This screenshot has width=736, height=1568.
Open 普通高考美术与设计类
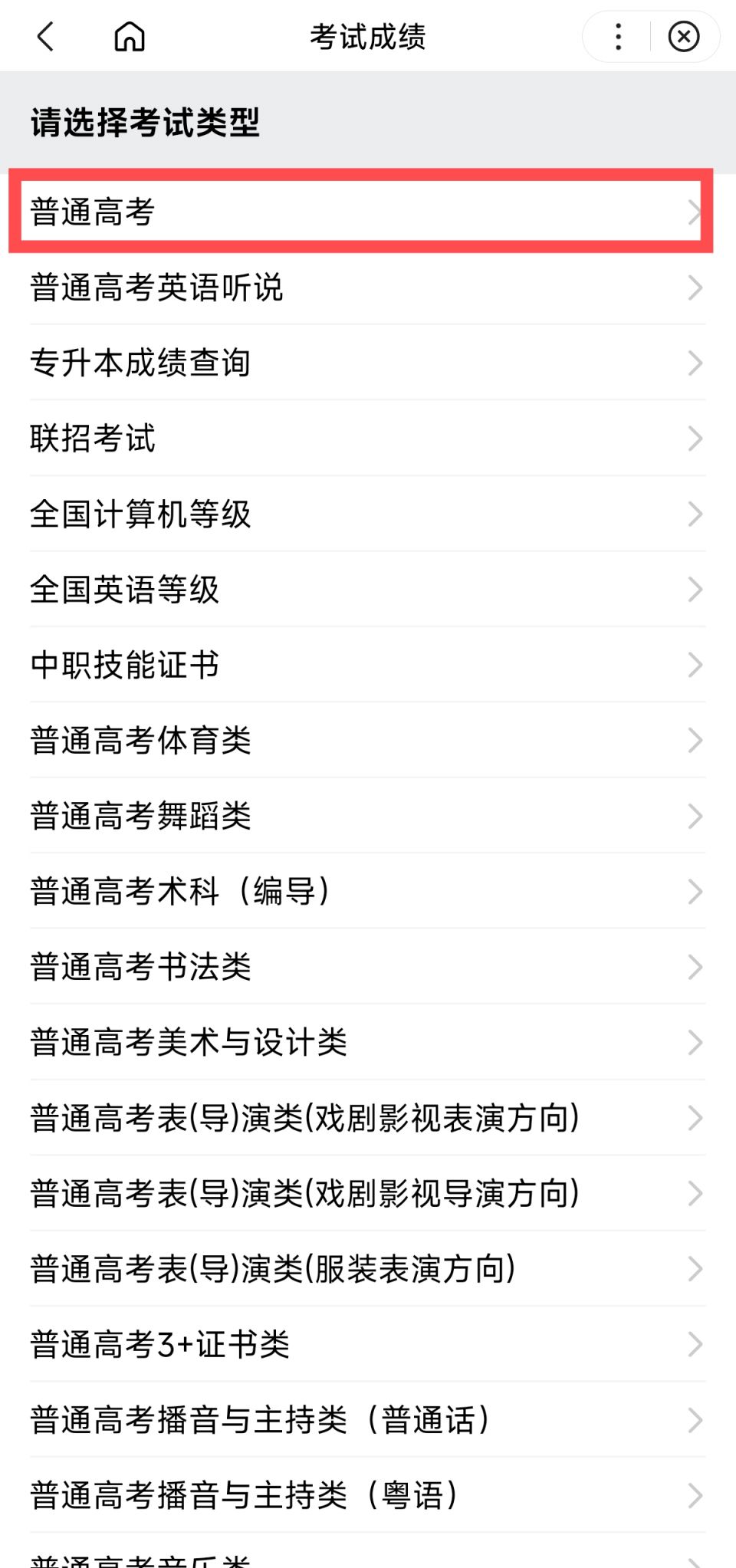tap(368, 1043)
